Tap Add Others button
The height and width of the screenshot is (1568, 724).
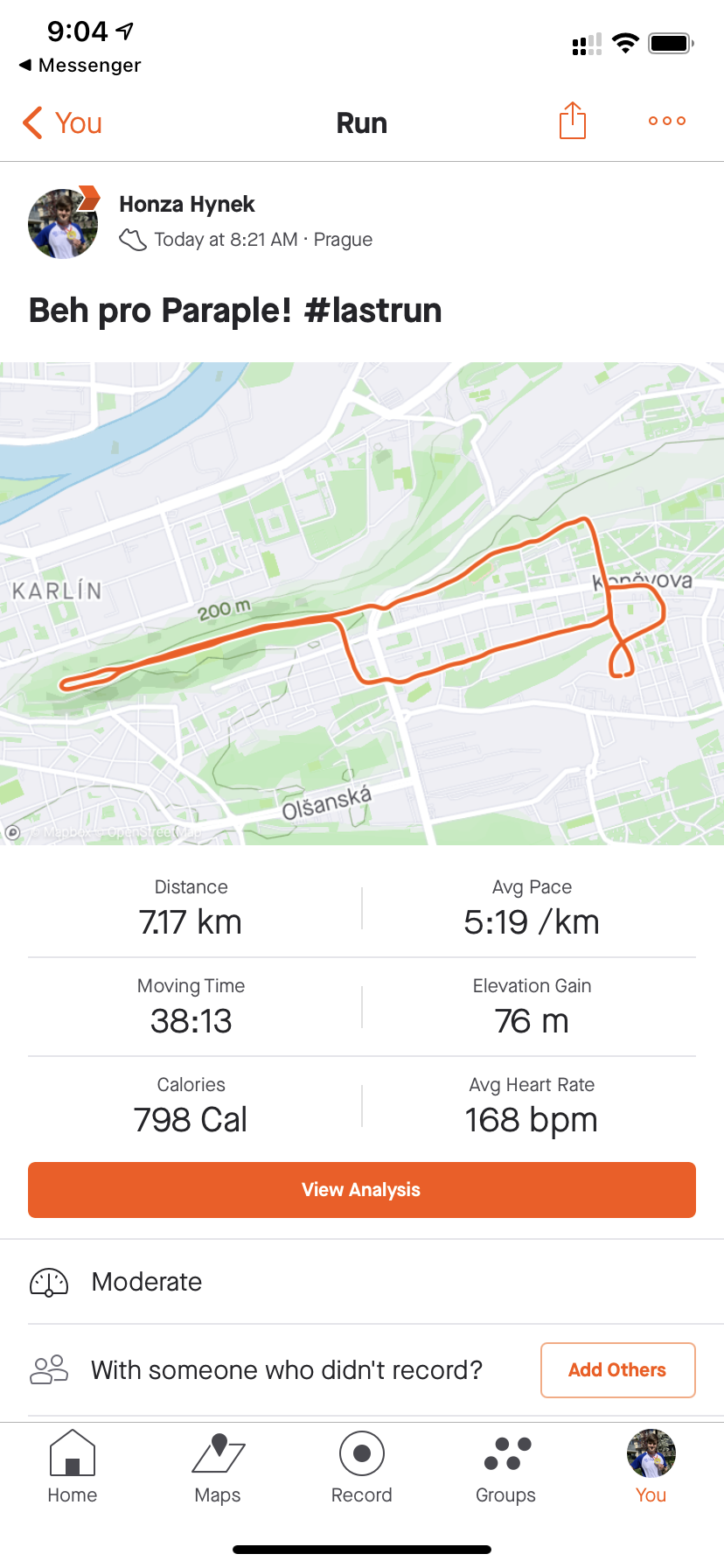tap(618, 1370)
